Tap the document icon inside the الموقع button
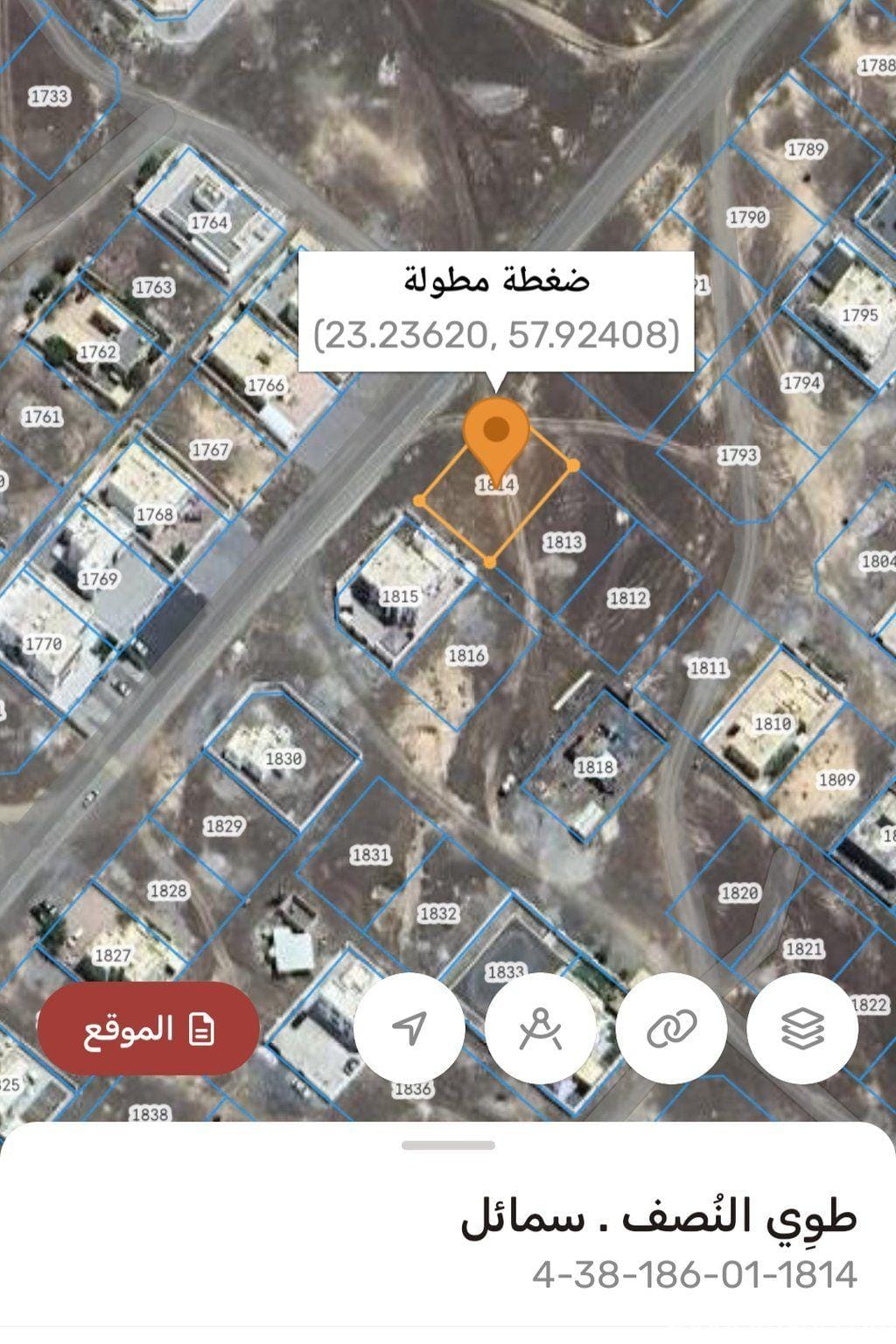The width and height of the screenshot is (896, 1344). pos(202,1028)
